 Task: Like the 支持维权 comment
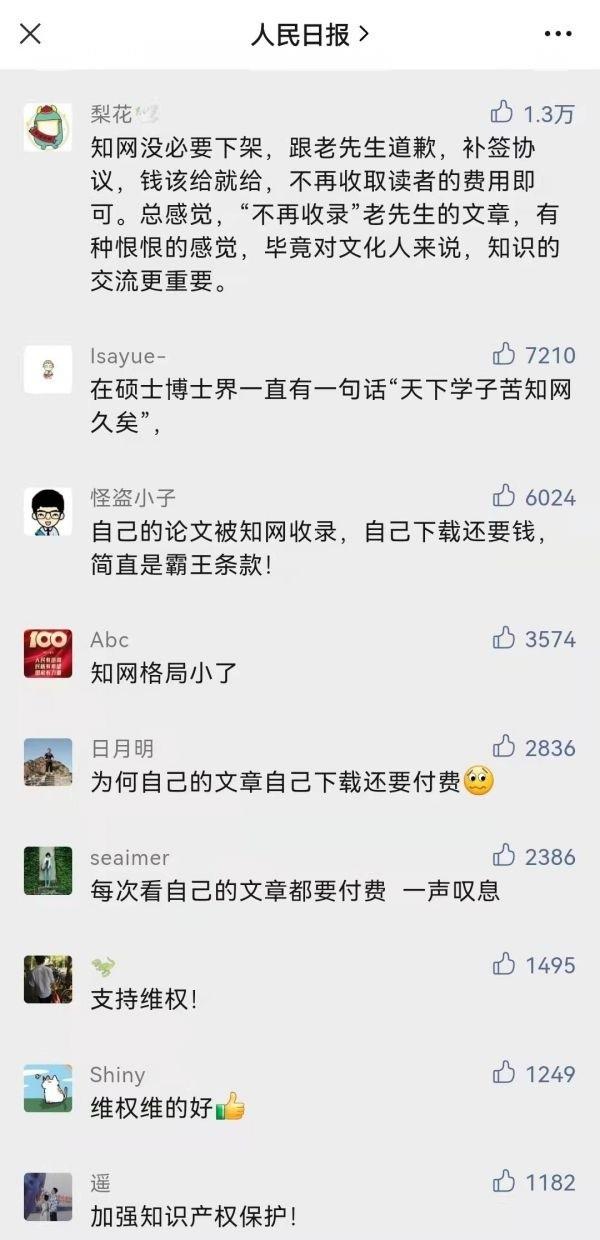click(x=503, y=964)
